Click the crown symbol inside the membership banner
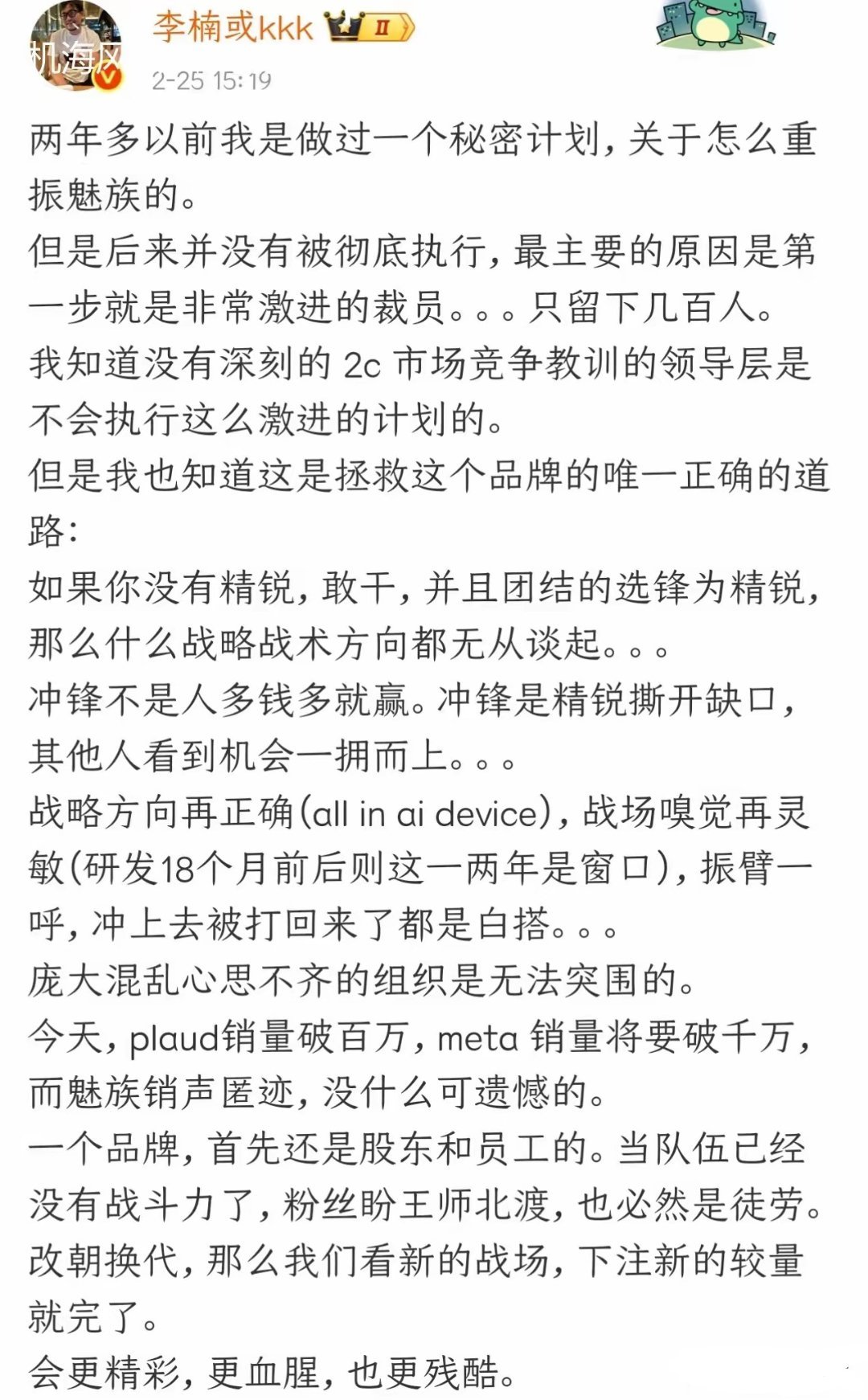This screenshot has width=868, height=1400. click(344, 24)
